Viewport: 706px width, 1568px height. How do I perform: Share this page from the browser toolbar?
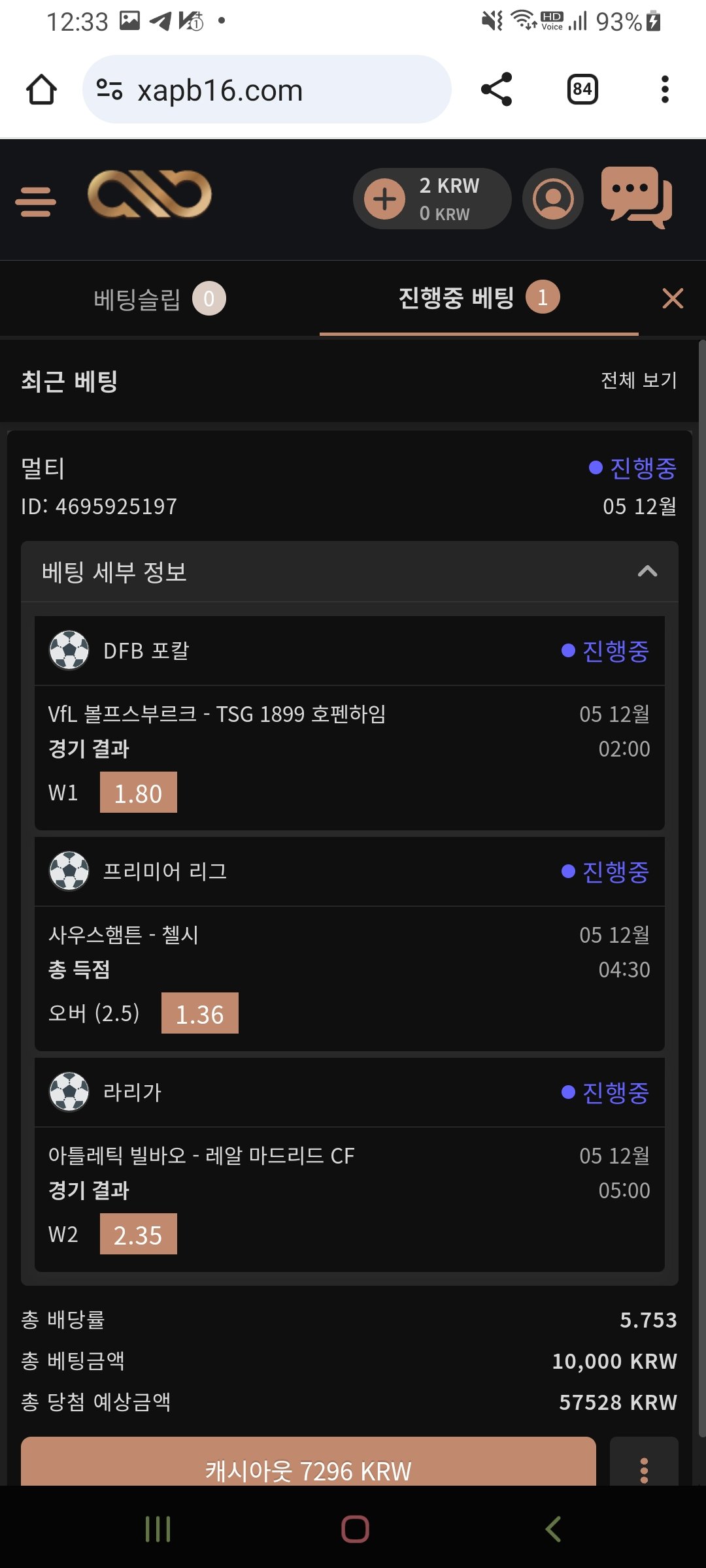496,90
